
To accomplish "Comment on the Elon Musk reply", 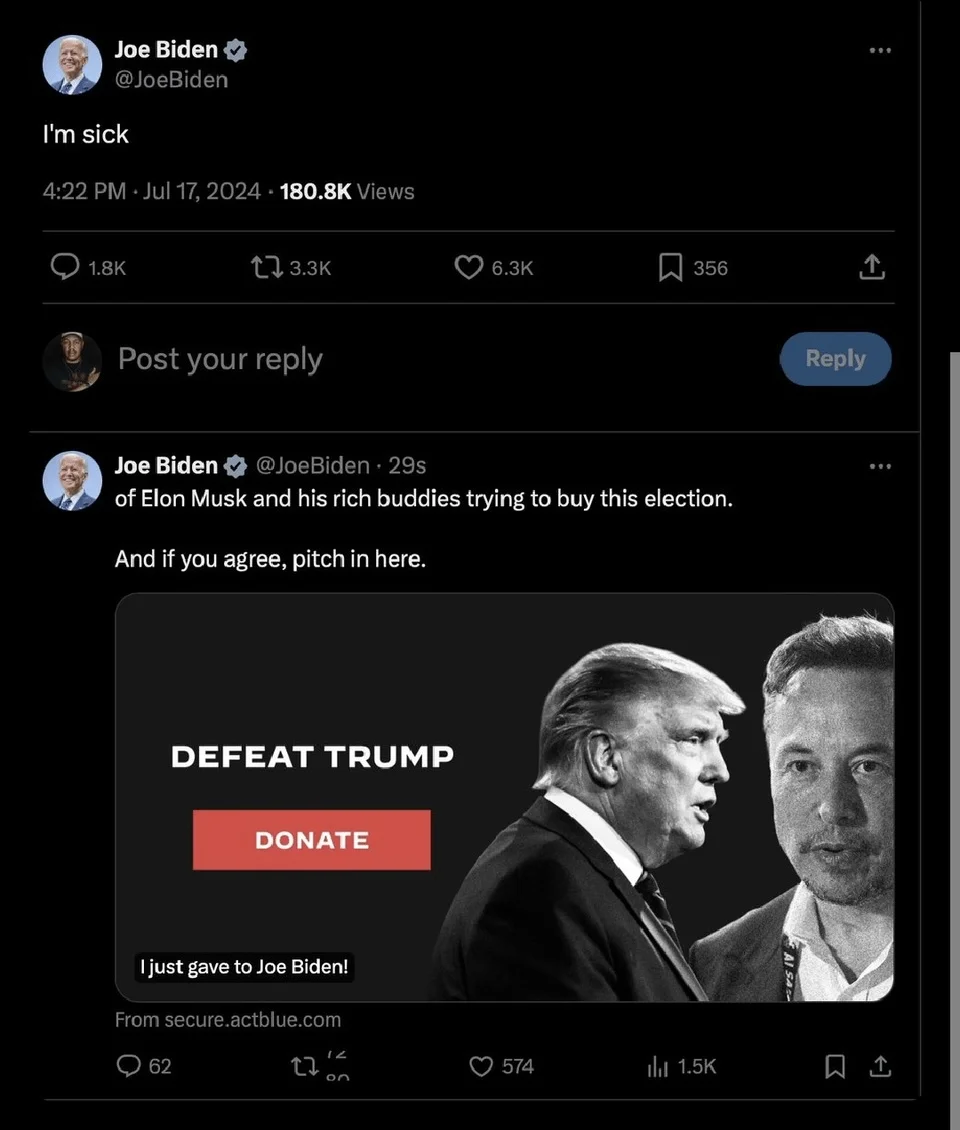I will pyautogui.click(x=128, y=1066).
